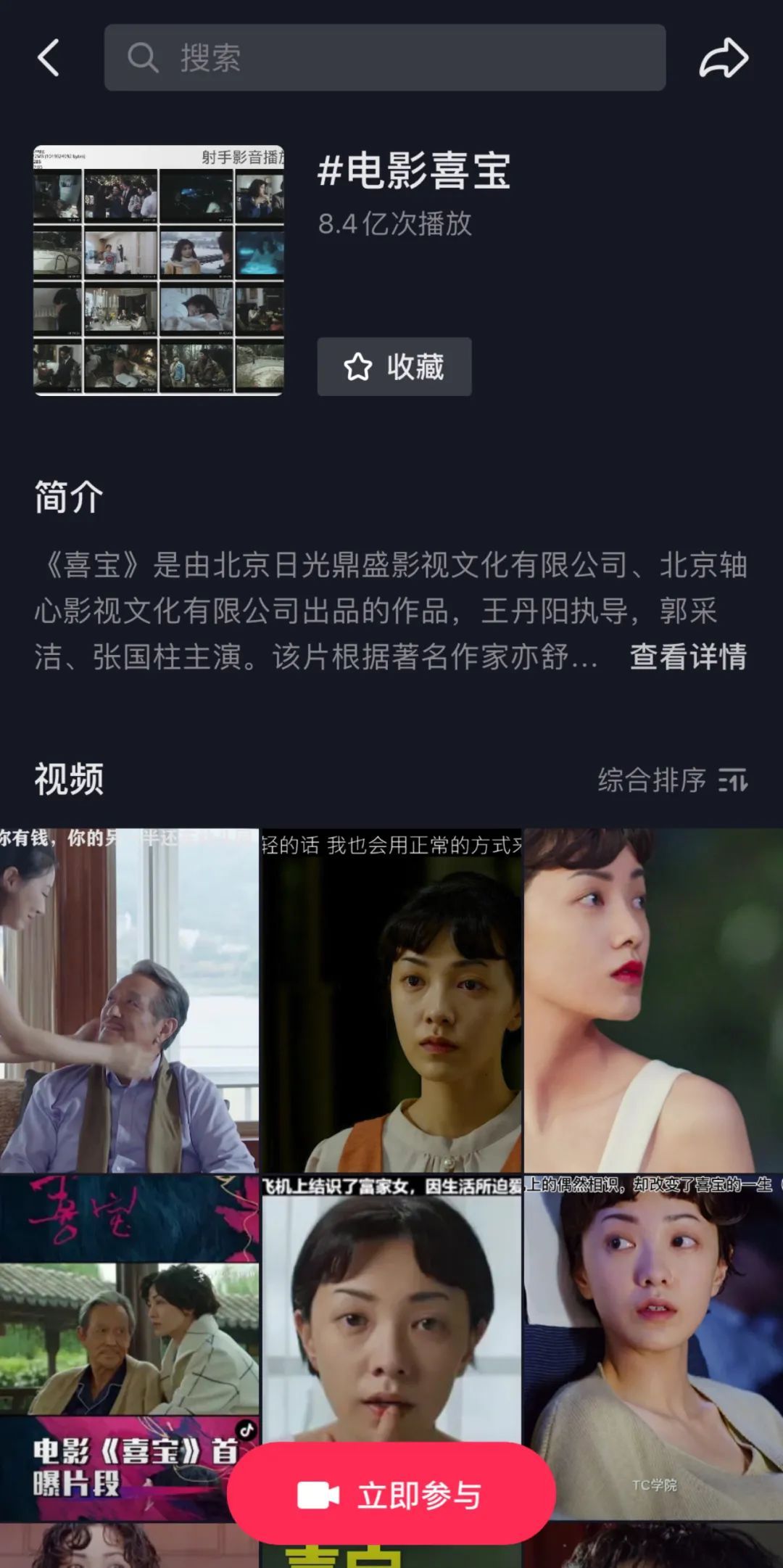This screenshot has width=783, height=1568.
Task: Open the video with TC学院 watermark
Action: [653, 1342]
